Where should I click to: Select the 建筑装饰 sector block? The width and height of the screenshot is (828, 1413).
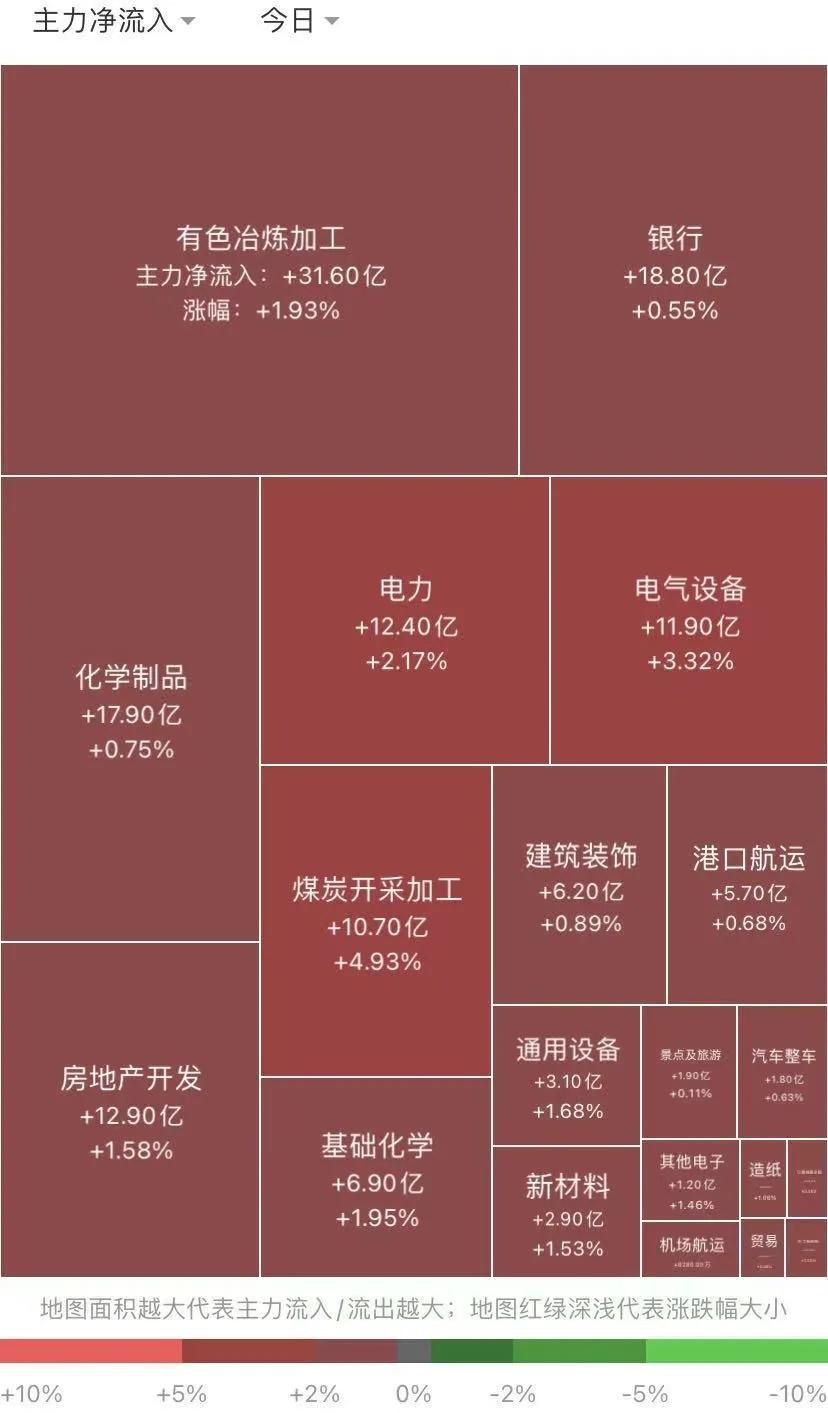pos(580,886)
